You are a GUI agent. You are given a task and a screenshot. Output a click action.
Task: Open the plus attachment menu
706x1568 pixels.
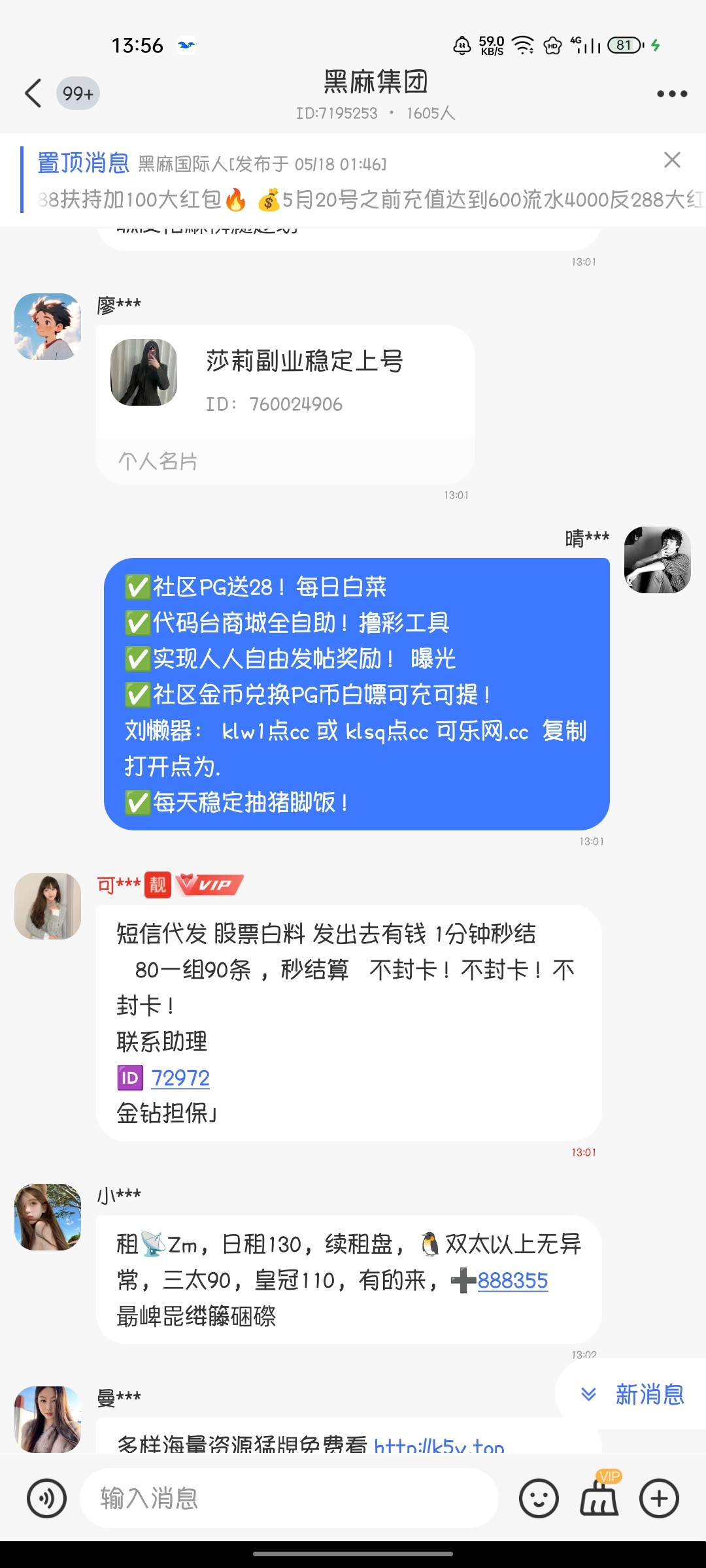coord(658,1497)
